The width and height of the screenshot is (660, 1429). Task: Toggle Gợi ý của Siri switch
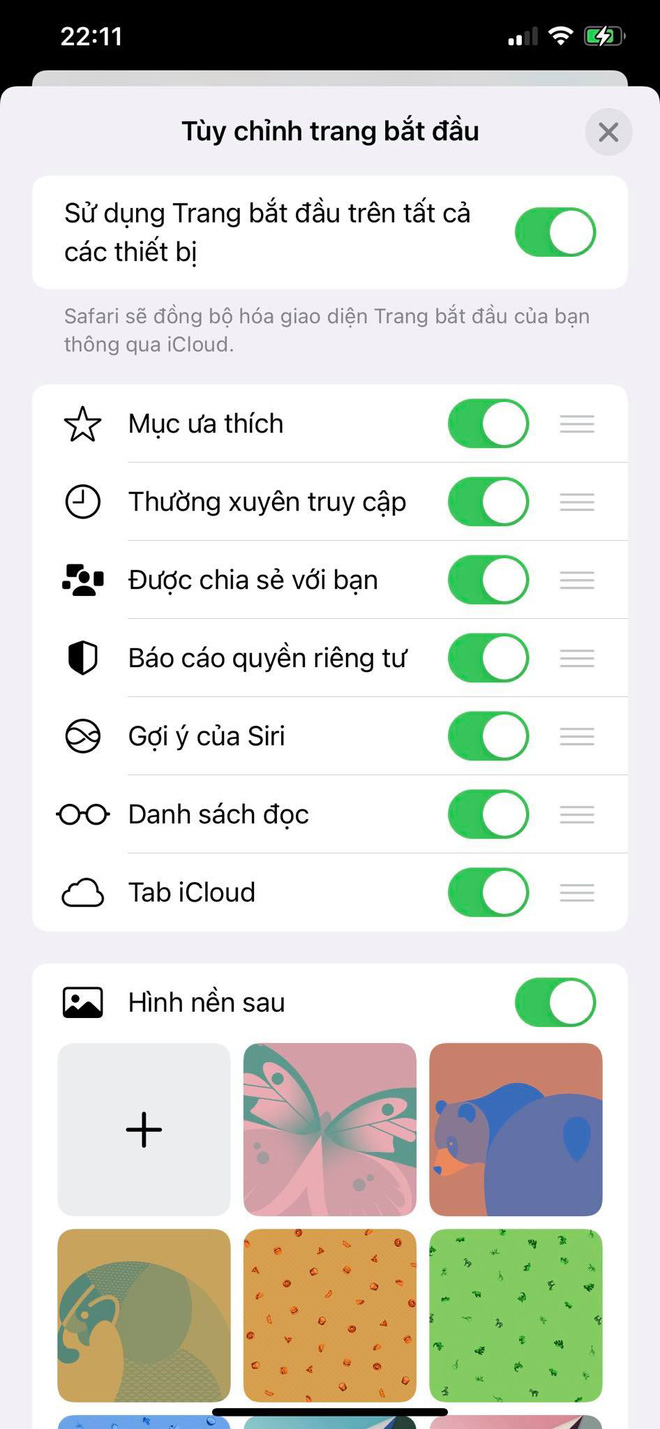tap(488, 736)
